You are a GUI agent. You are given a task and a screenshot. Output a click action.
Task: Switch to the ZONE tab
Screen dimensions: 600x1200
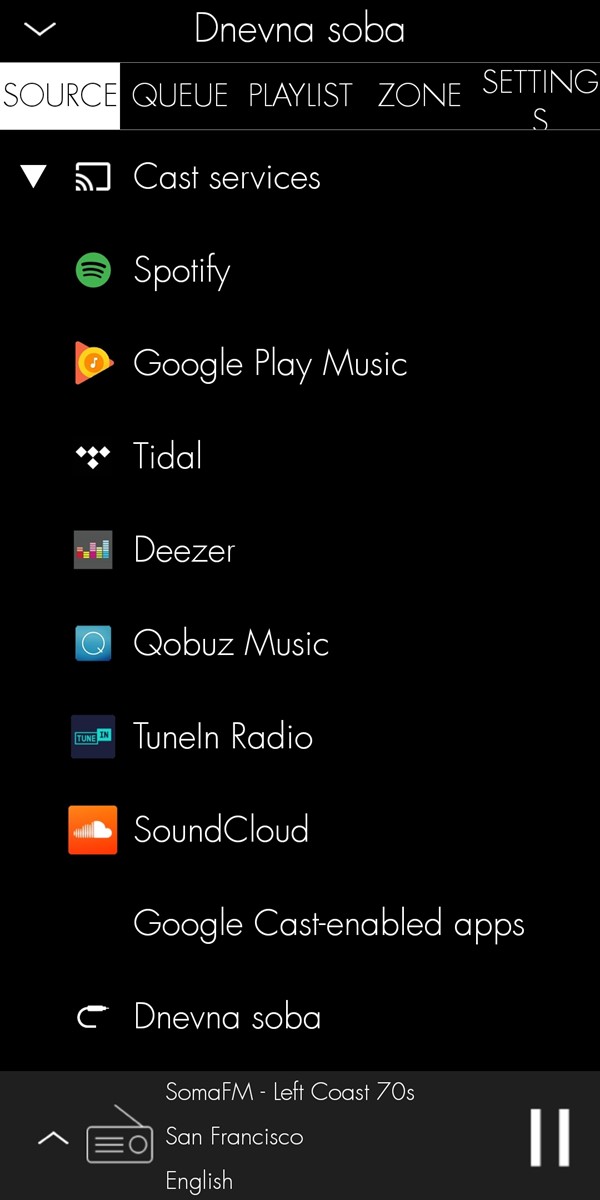pyautogui.click(x=419, y=96)
